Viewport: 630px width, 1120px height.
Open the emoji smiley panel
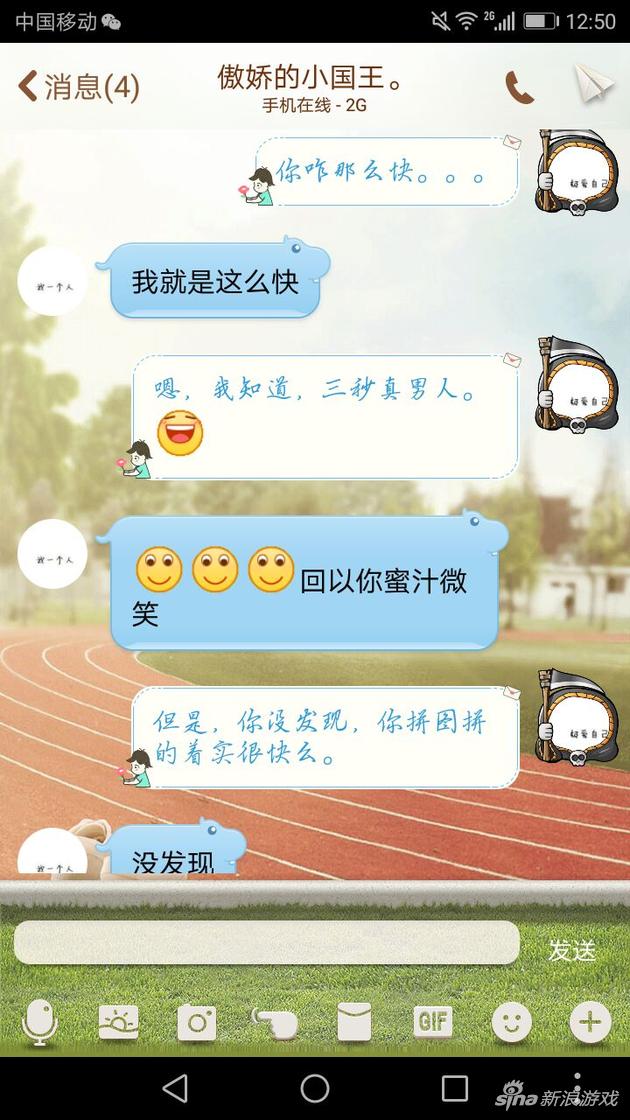pyautogui.click(x=511, y=1022)
